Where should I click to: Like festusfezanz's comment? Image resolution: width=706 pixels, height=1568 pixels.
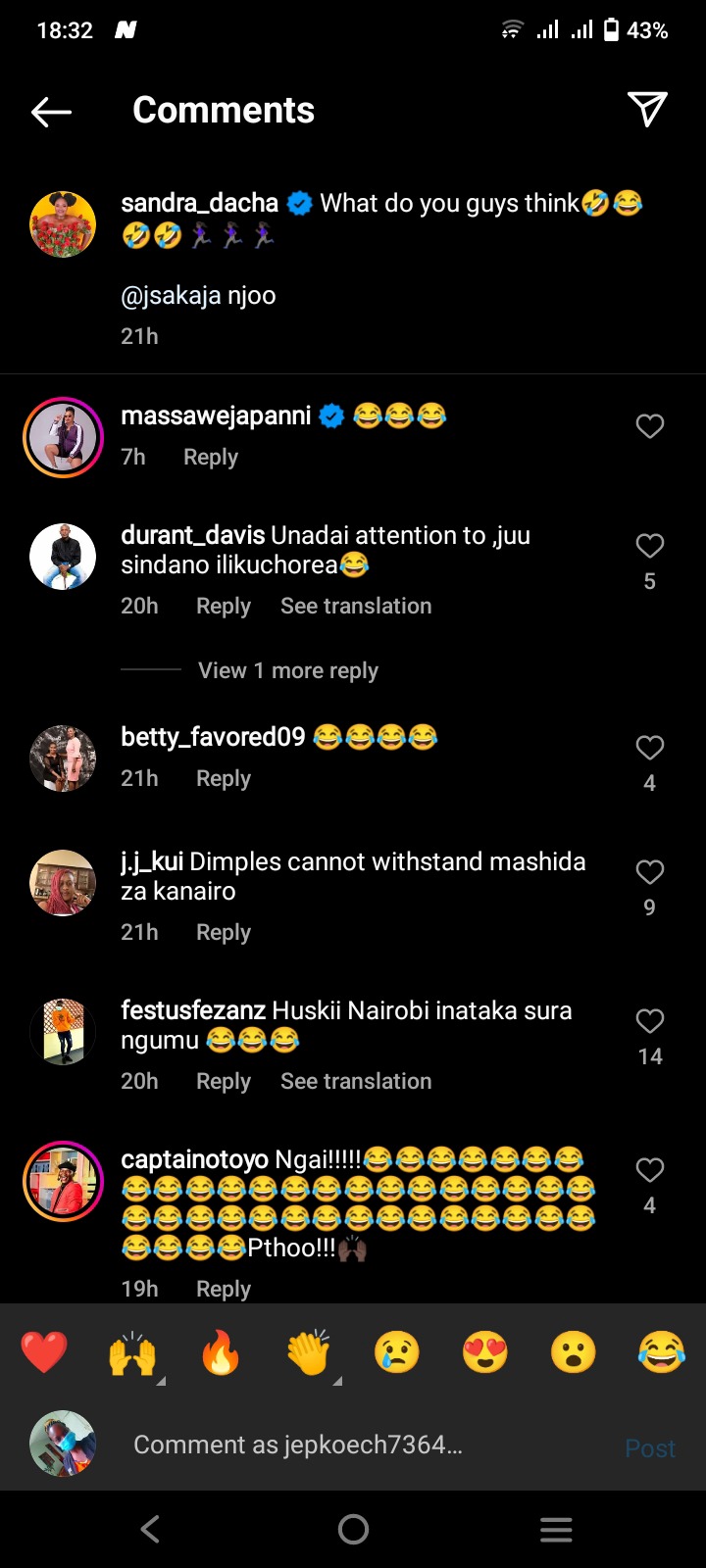(x=649, y=1022)
